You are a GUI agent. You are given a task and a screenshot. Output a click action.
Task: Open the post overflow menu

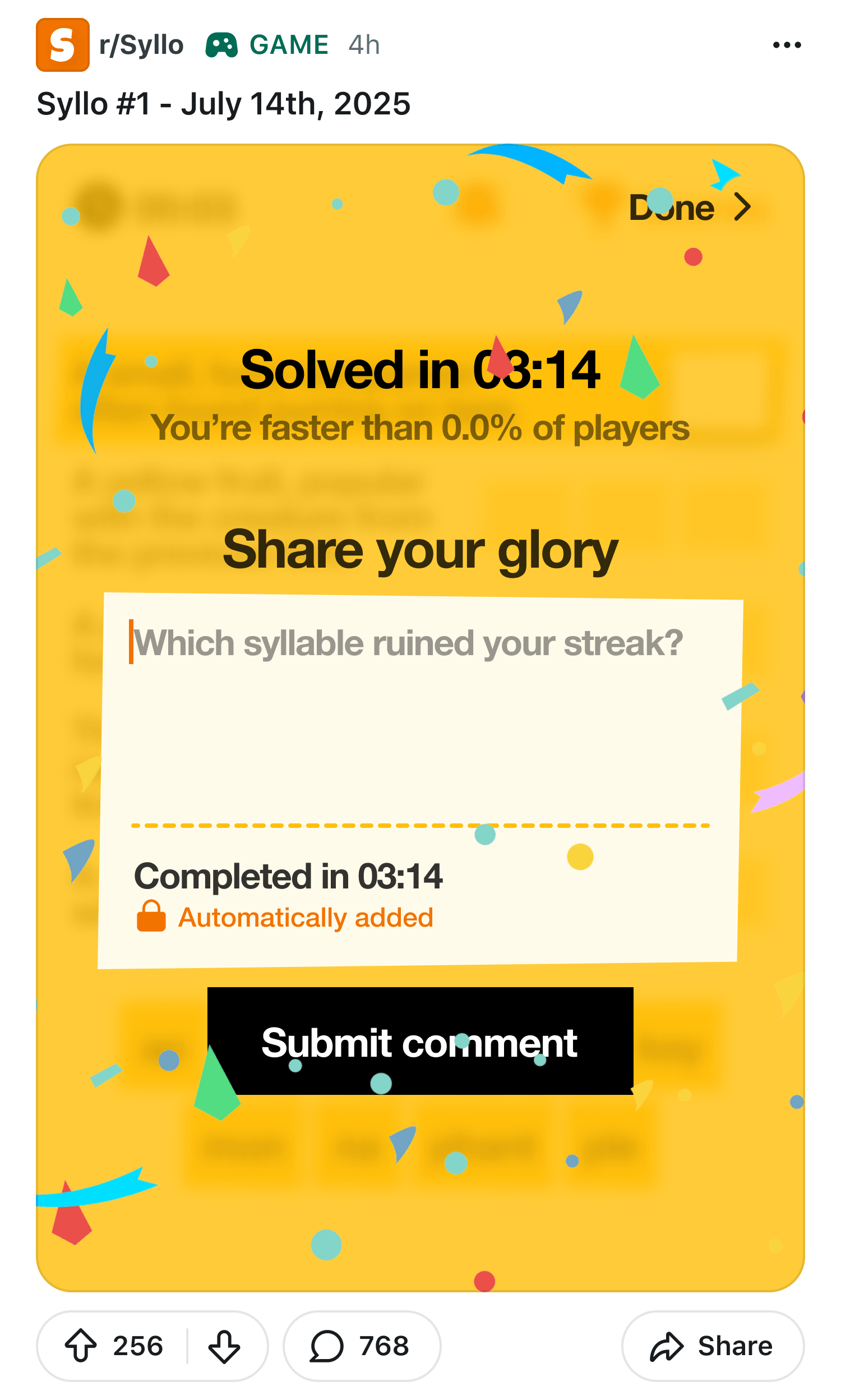point(787,45)
